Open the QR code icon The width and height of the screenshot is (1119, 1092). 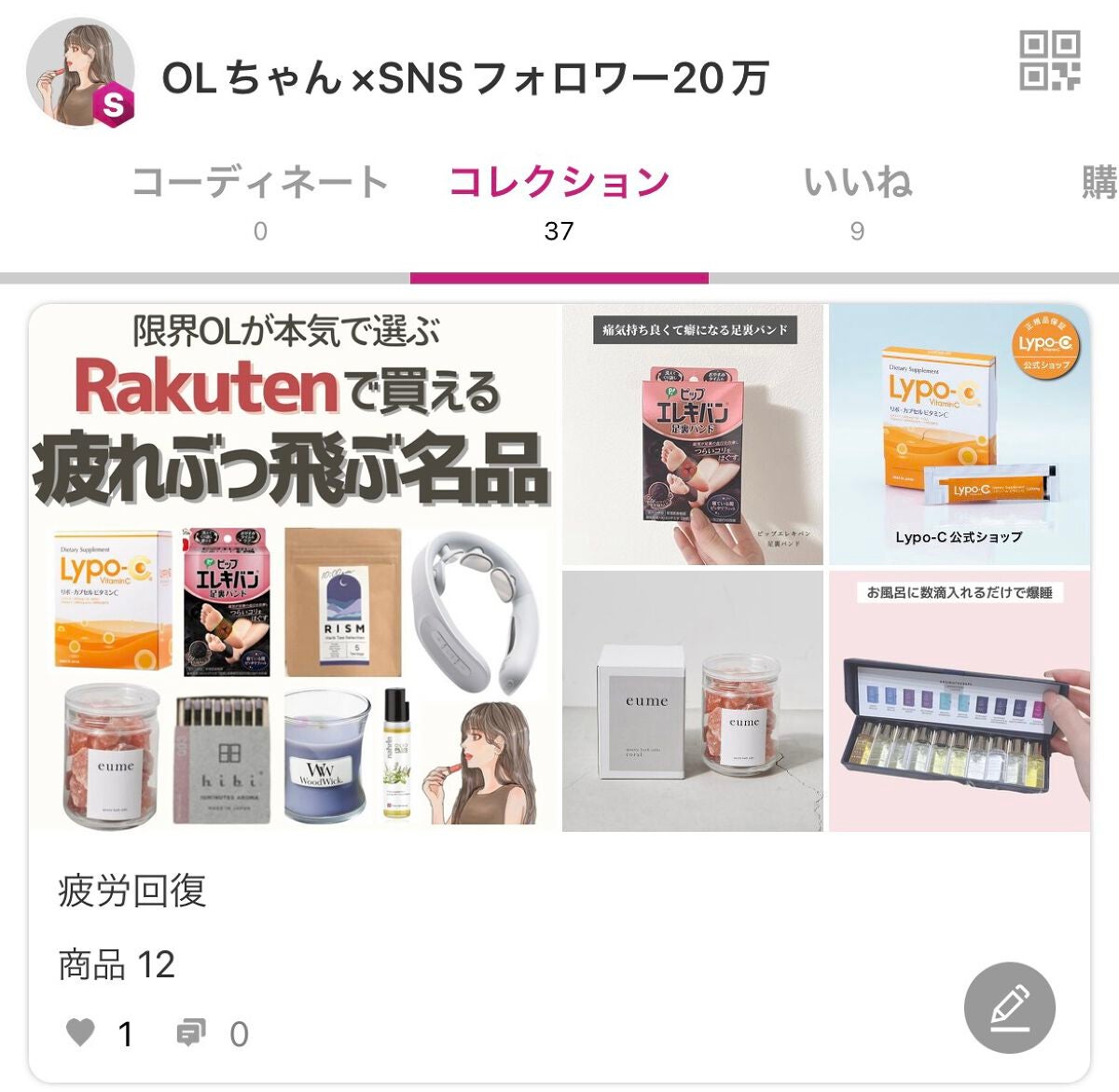coord(1049,62)
